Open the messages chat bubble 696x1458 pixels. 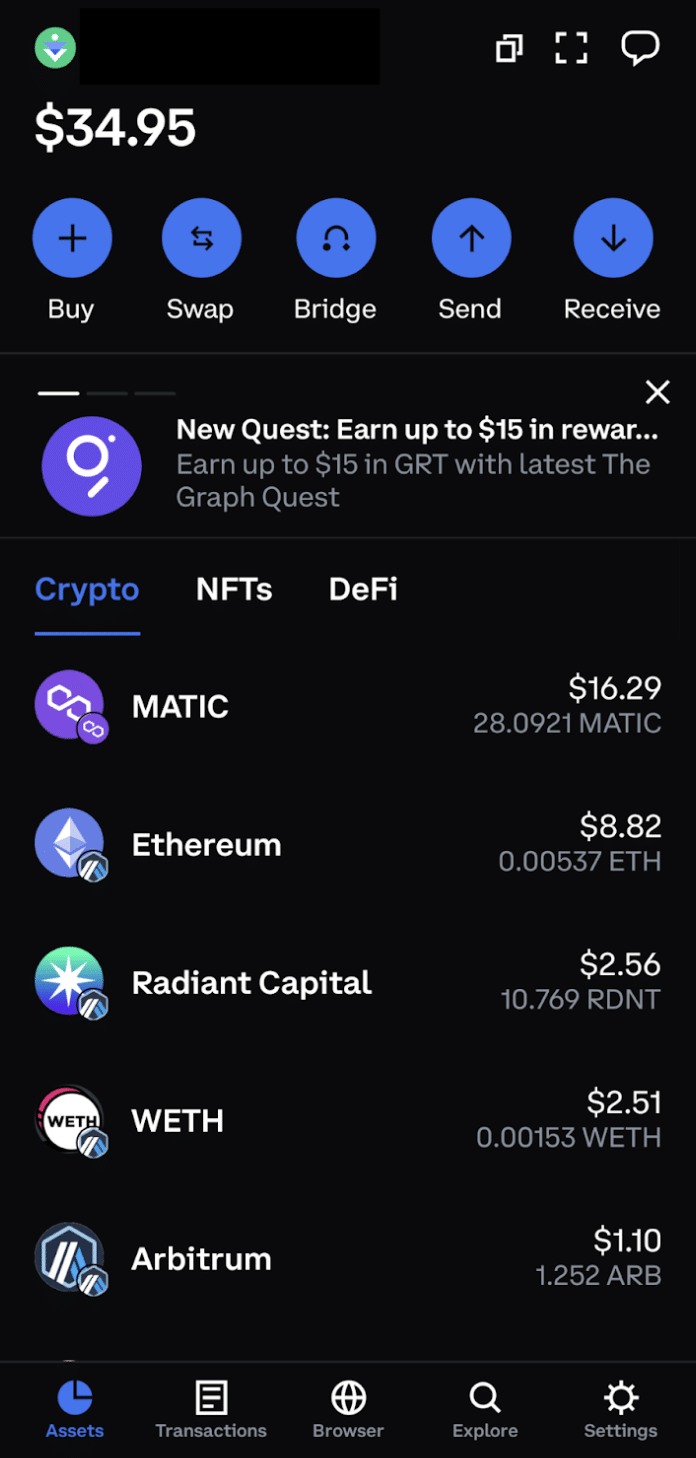pyautogui.click(x=640, y=48)
